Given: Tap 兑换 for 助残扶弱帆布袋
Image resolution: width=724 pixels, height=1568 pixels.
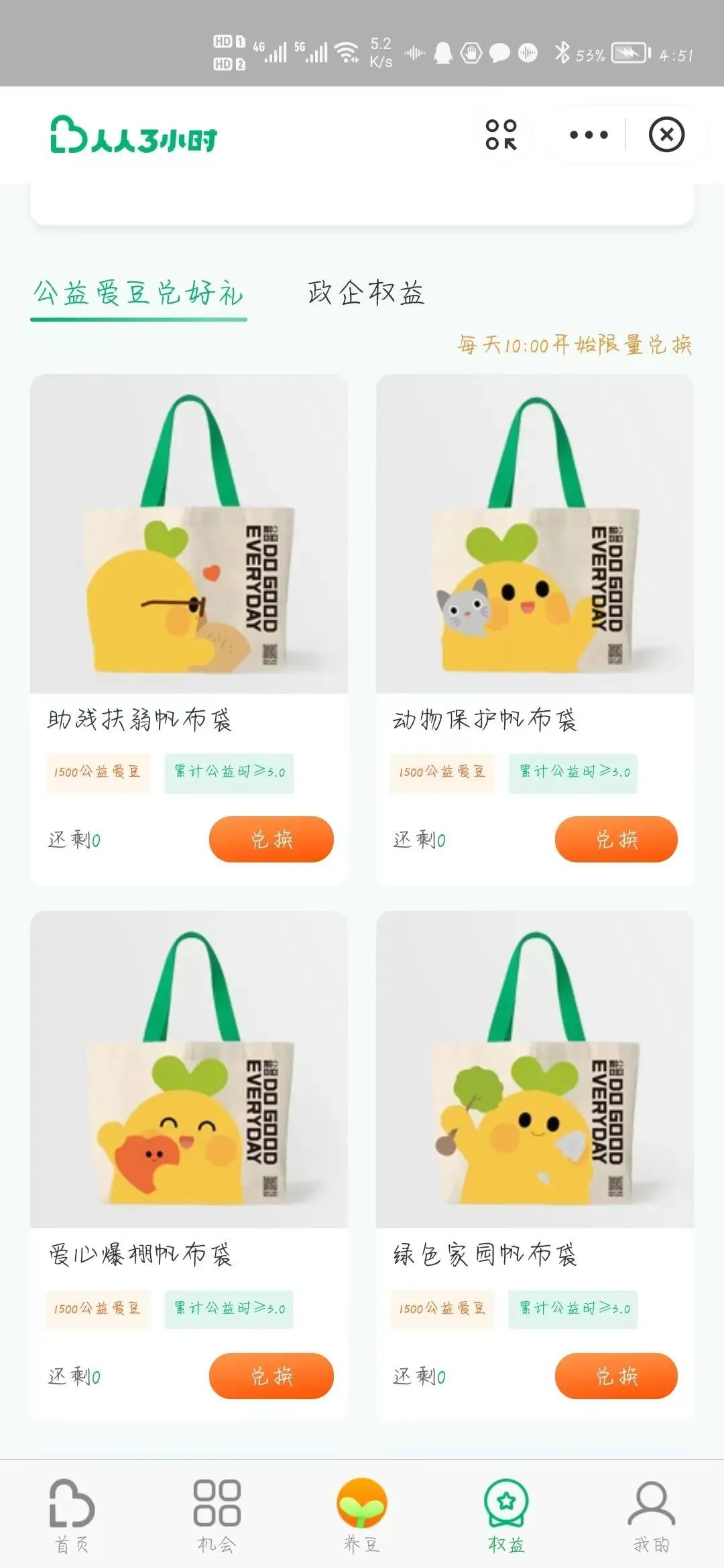Looking at the screenshot, I should click(271, 839).
